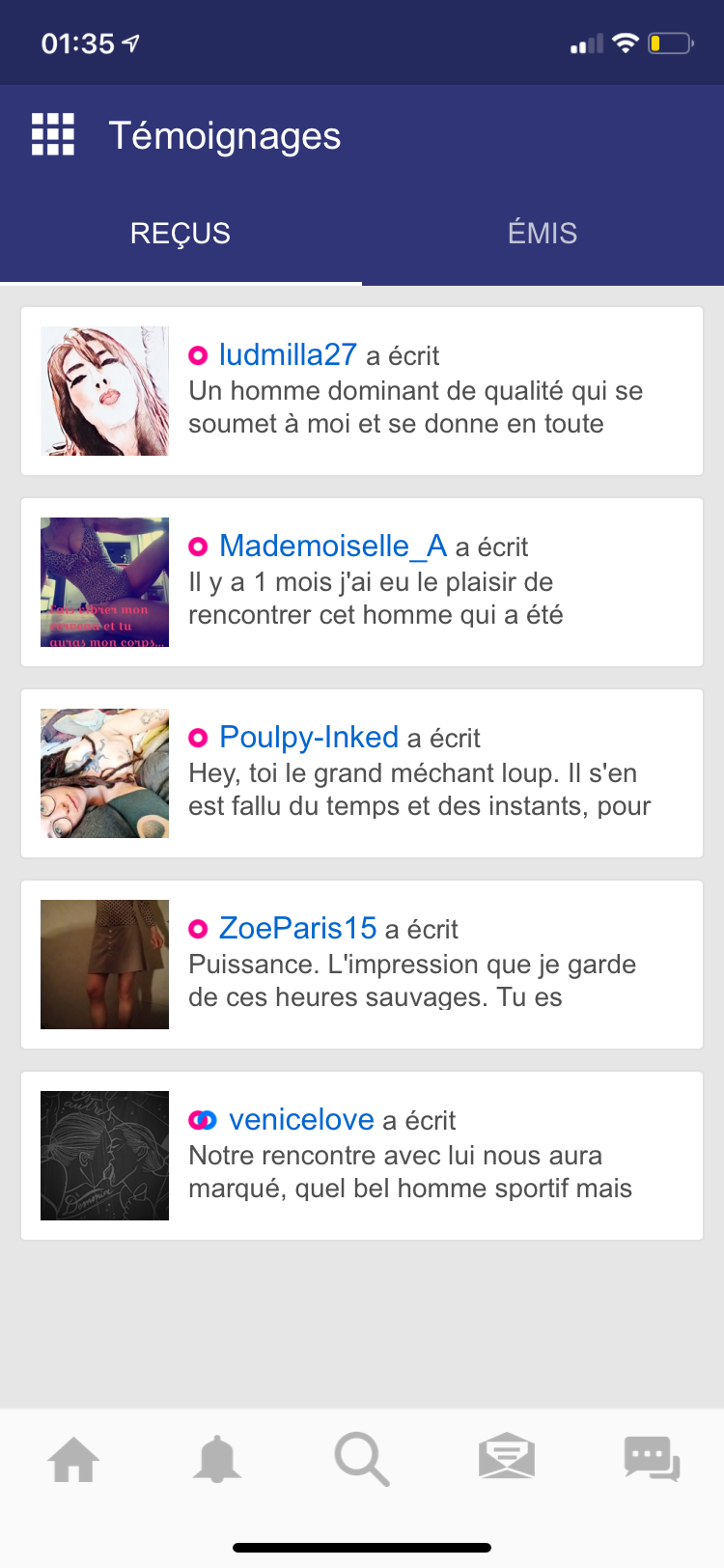Image resolution: width=724 pixels, height=1568 pixels.
Task: Open the grid menu button
Action: 53,134
